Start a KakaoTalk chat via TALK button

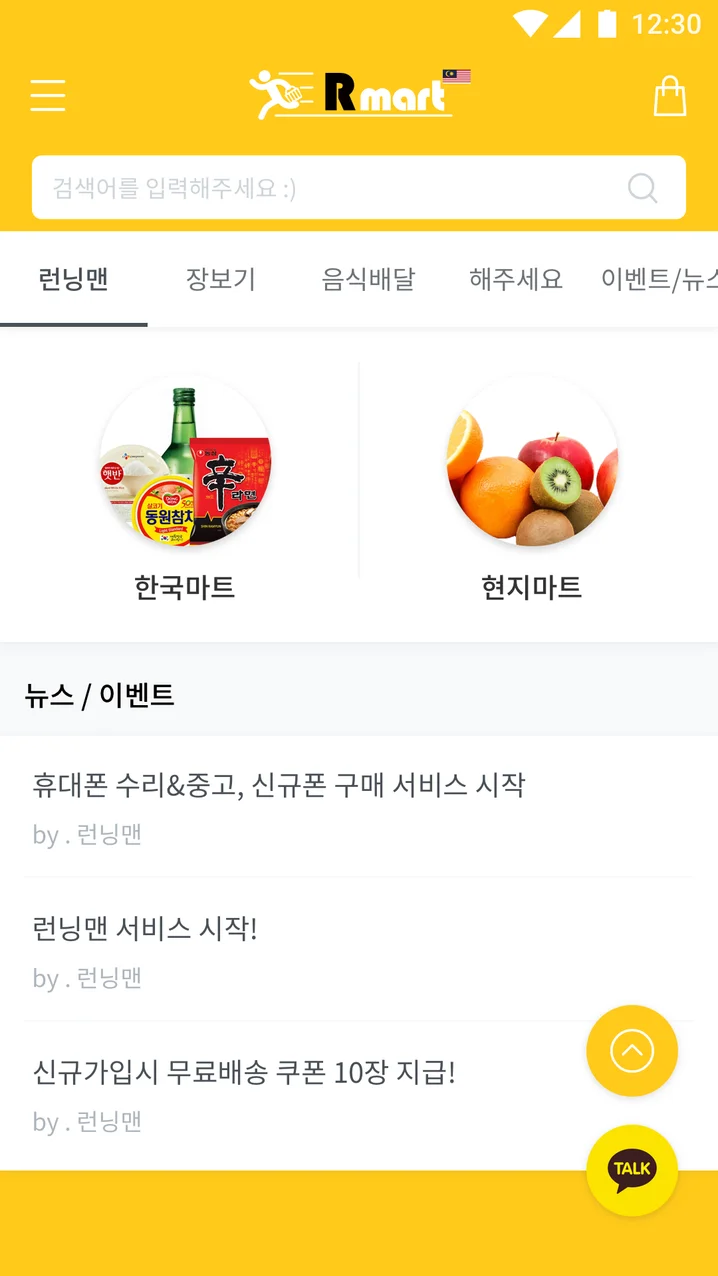(x=632, y=1170)
